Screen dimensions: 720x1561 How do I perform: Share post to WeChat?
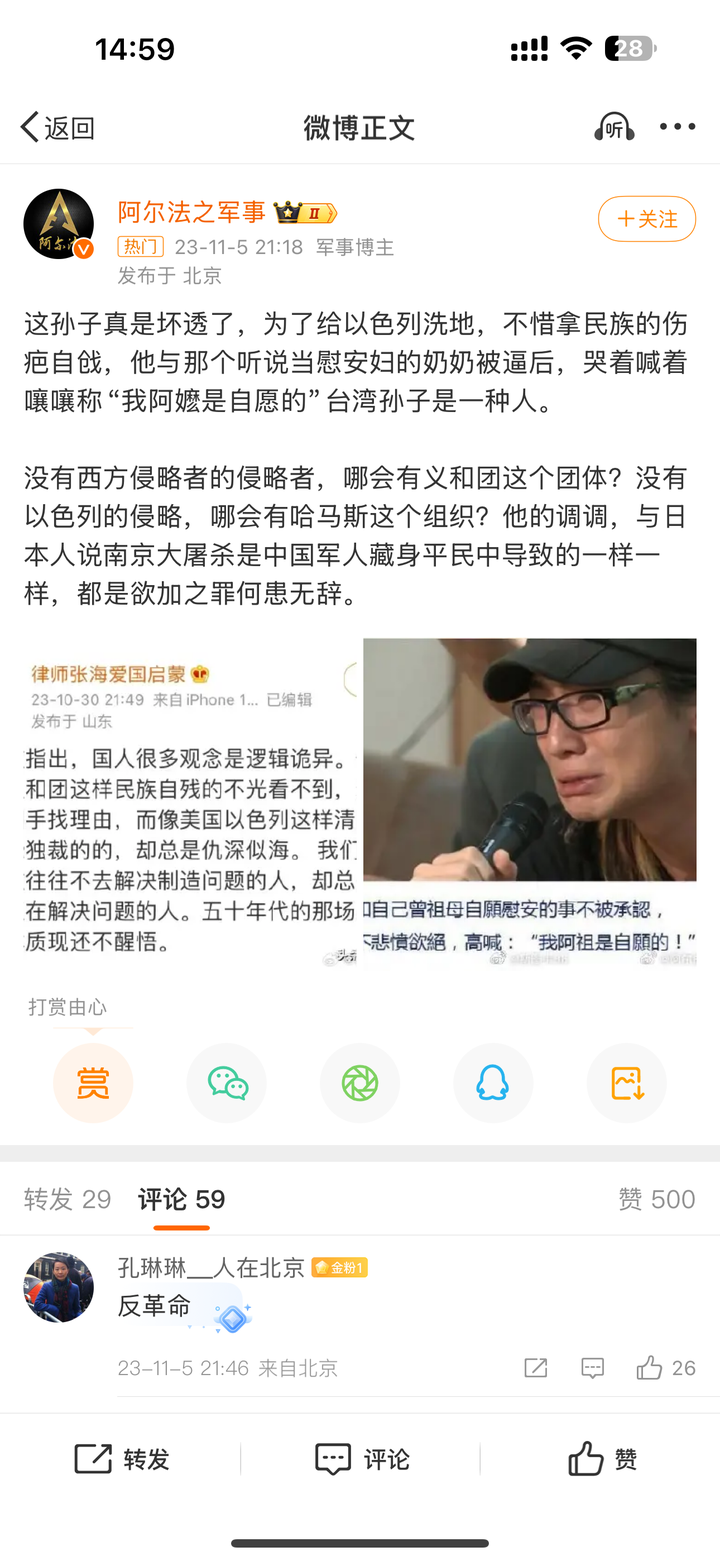pos(227,1083)
